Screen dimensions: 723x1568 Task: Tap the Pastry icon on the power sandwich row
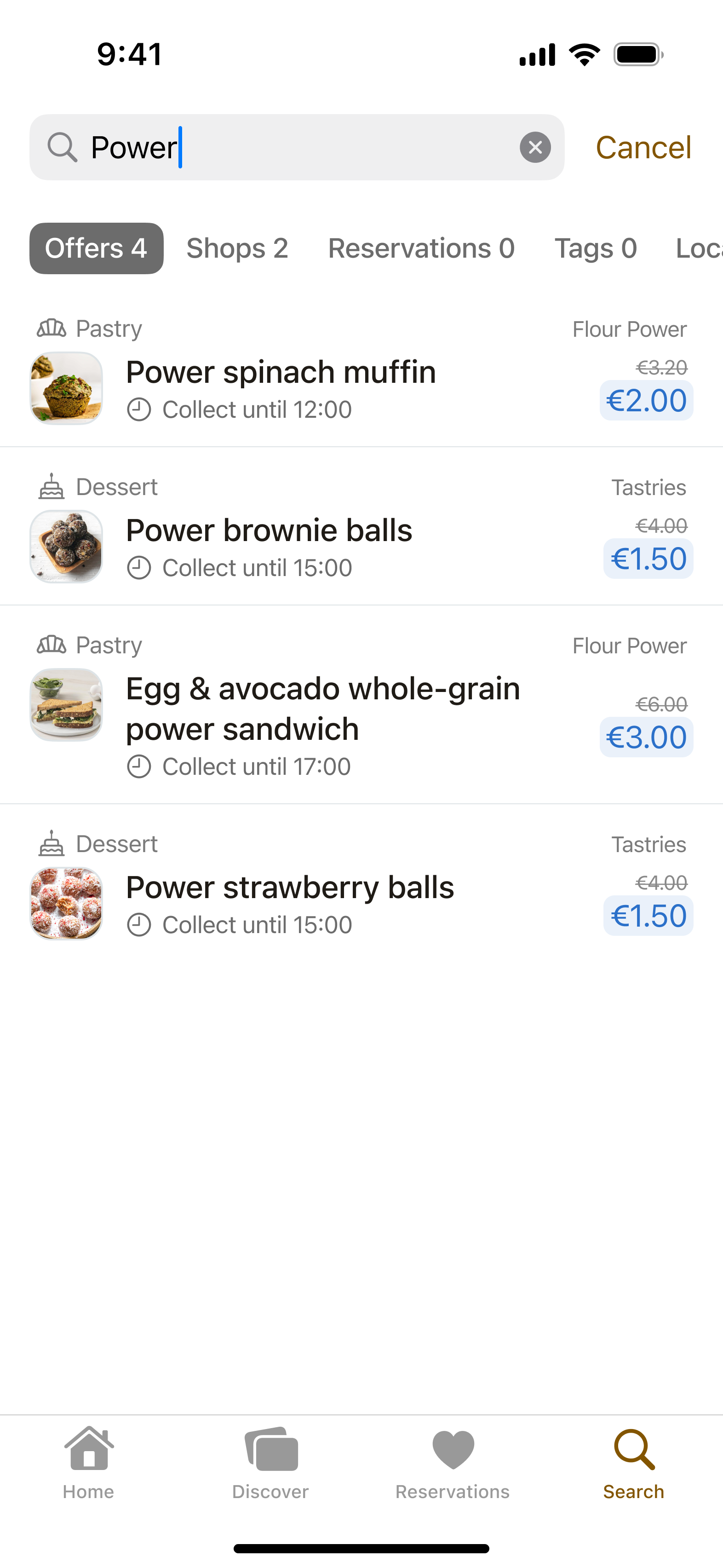pos(51,644)
